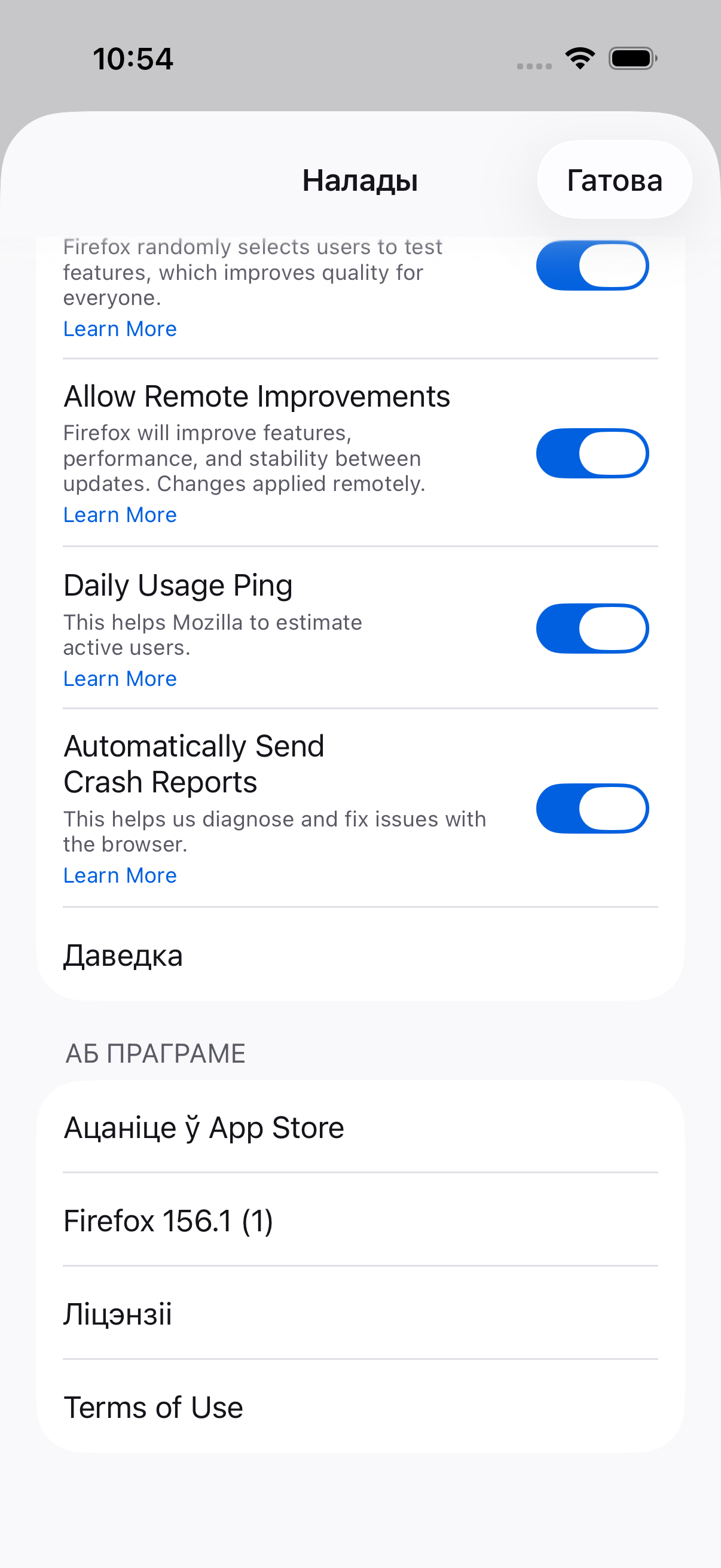721x1568 pixels.
Task: Open Learn More under Daily Usage Ping
Action: point(120,679)
